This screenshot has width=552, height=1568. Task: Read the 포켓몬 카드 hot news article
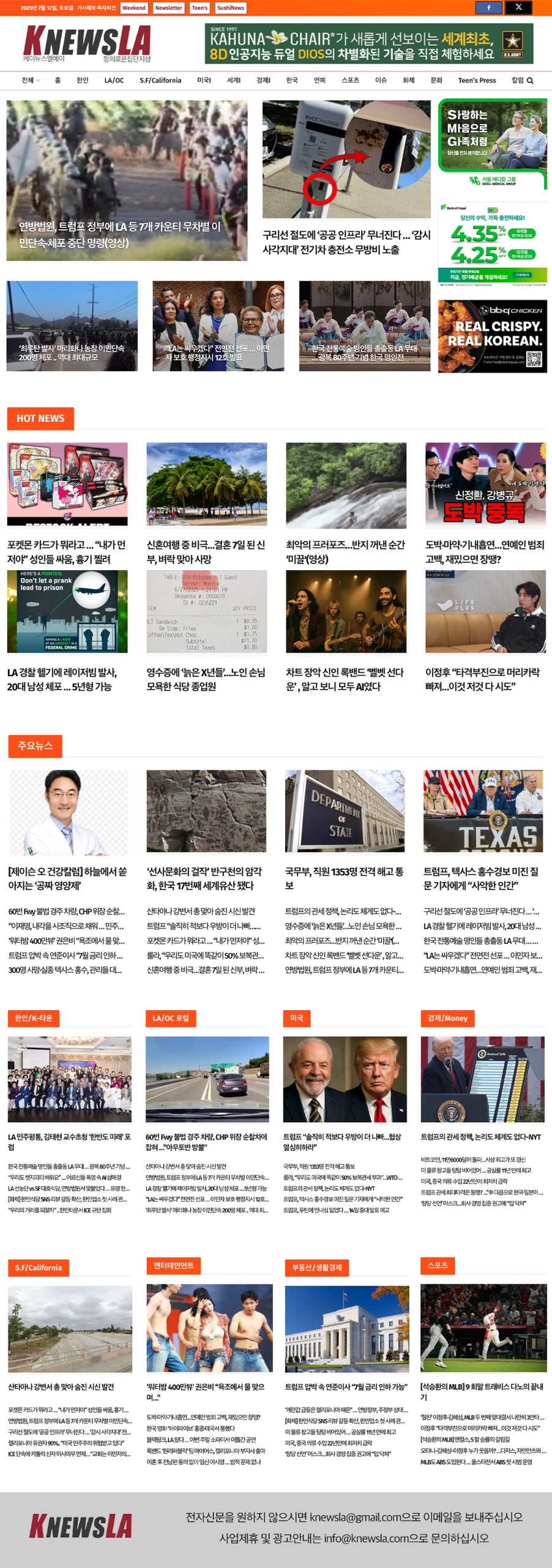pyautogui.click(x=67, y=551)
